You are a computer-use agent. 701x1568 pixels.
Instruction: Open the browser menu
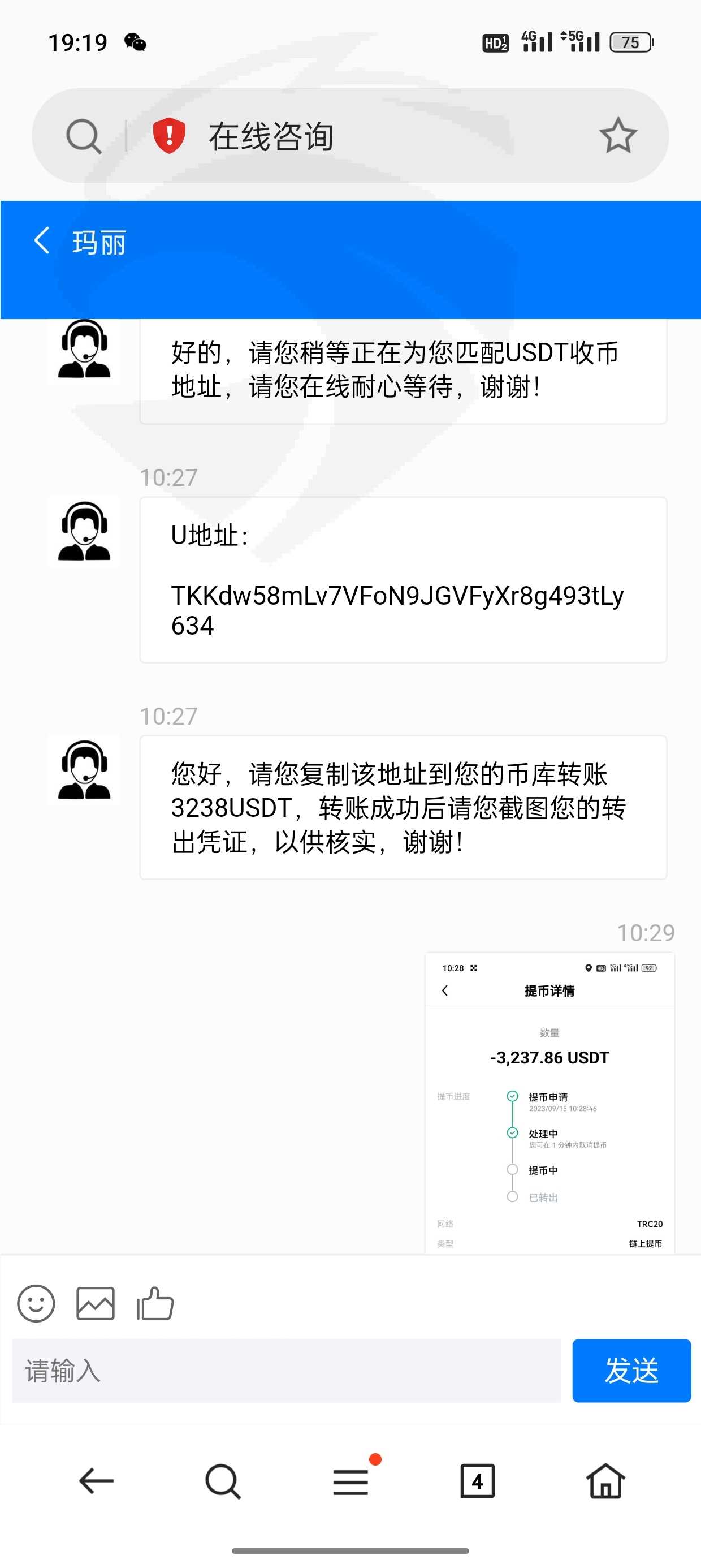(x=351, y=1481)
